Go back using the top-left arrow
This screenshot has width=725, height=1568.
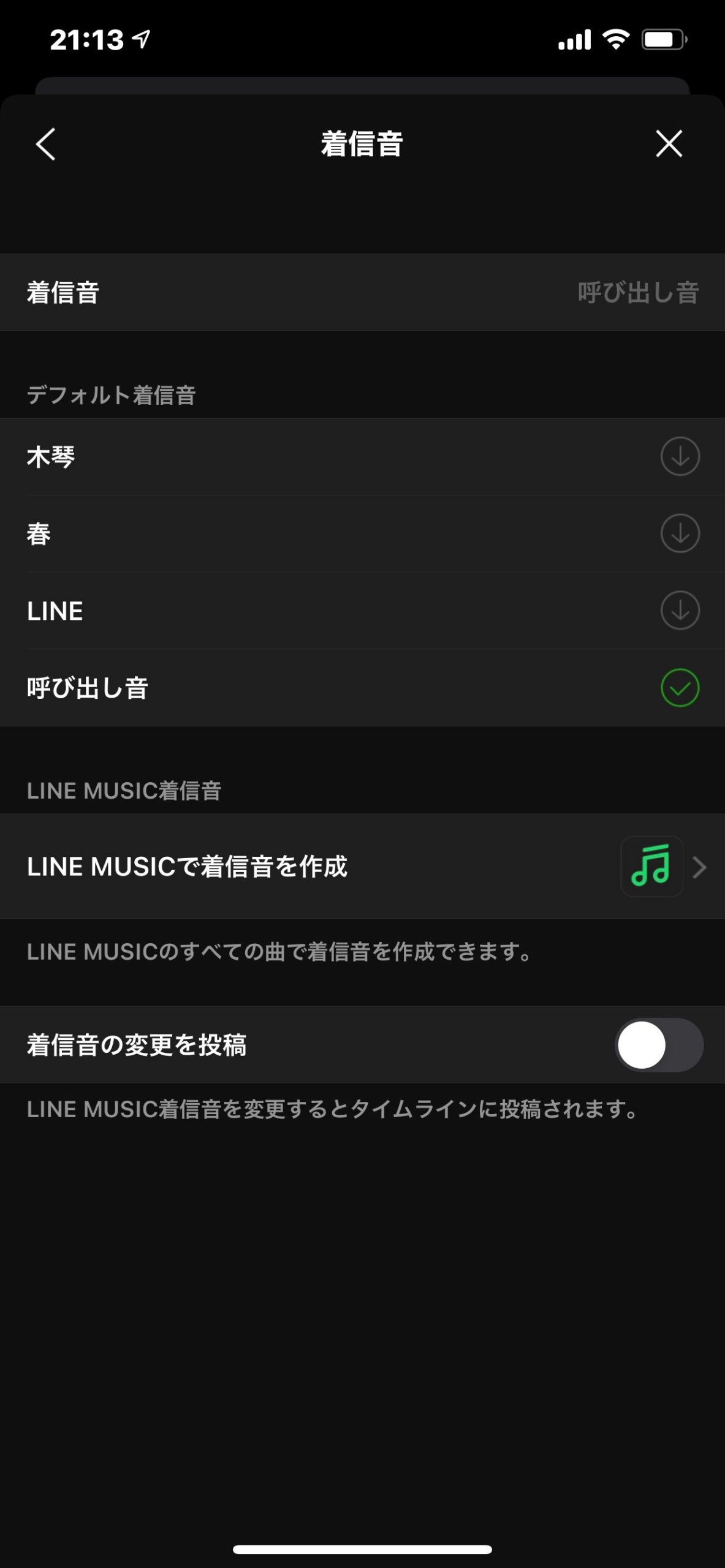click(46, 144)
